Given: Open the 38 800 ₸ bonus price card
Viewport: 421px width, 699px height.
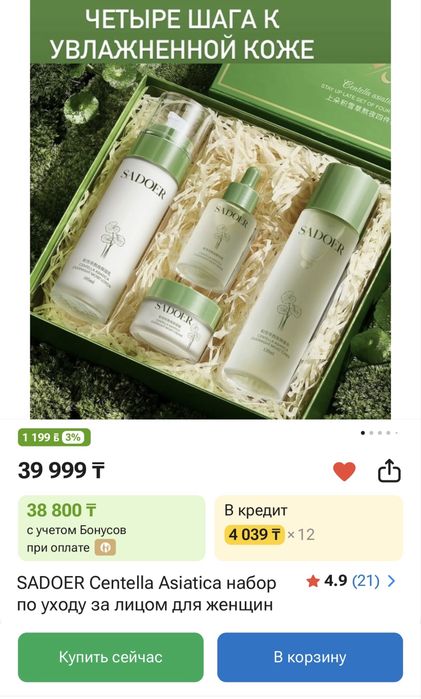Looking at the screenshot, I should (111, 528).
